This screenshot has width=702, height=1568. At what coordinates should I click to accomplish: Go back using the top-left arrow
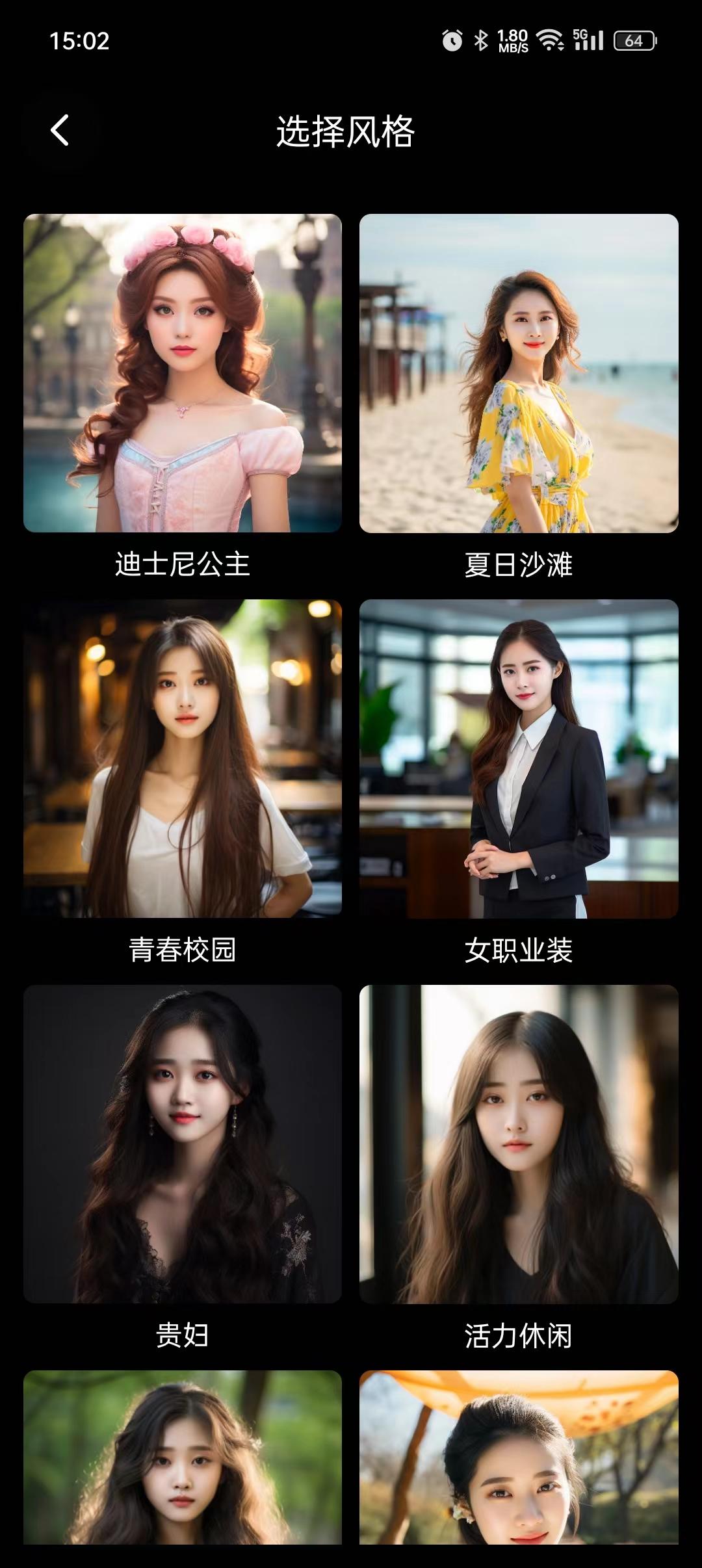(60, 131)
